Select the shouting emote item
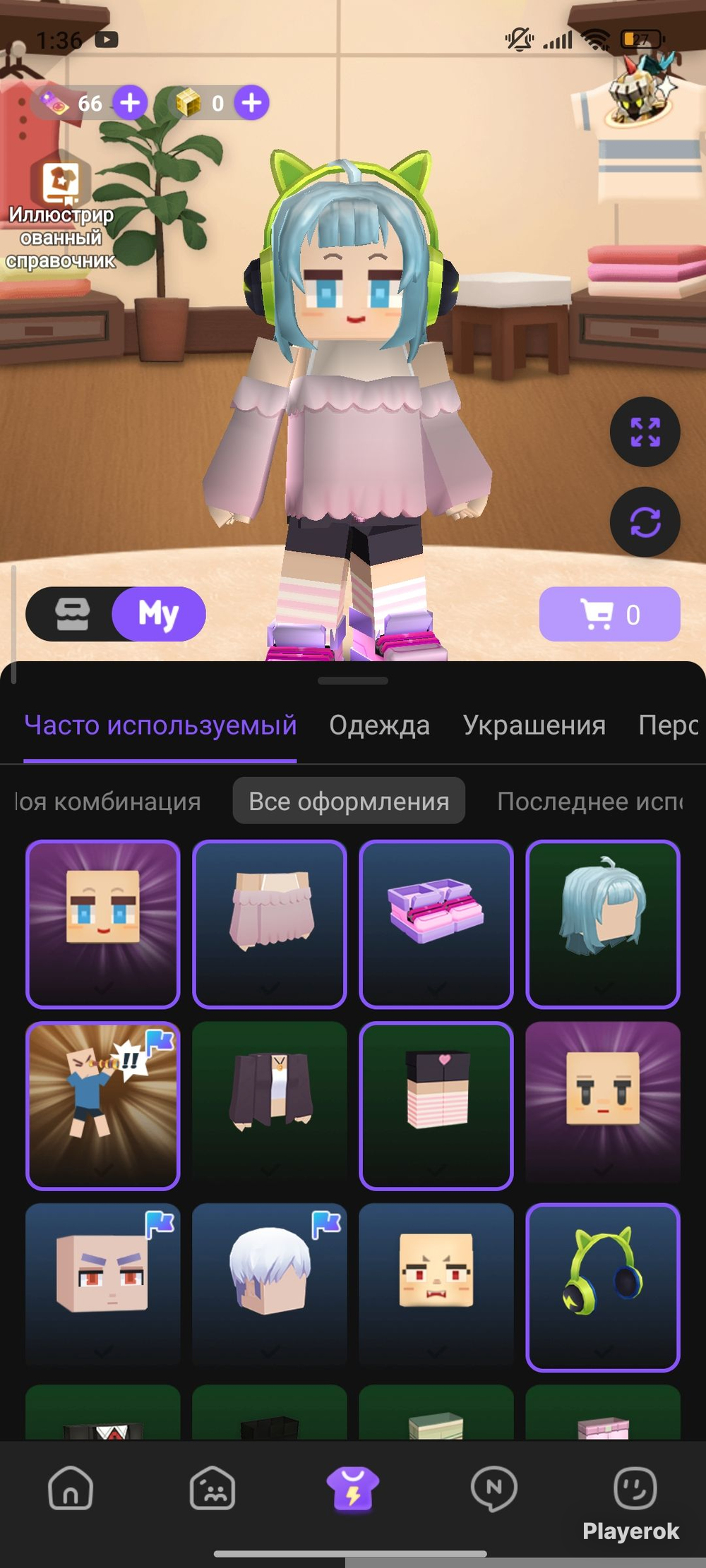Screen dimensions: 706x1568 pyautogui.click(x=103, y=1105)
